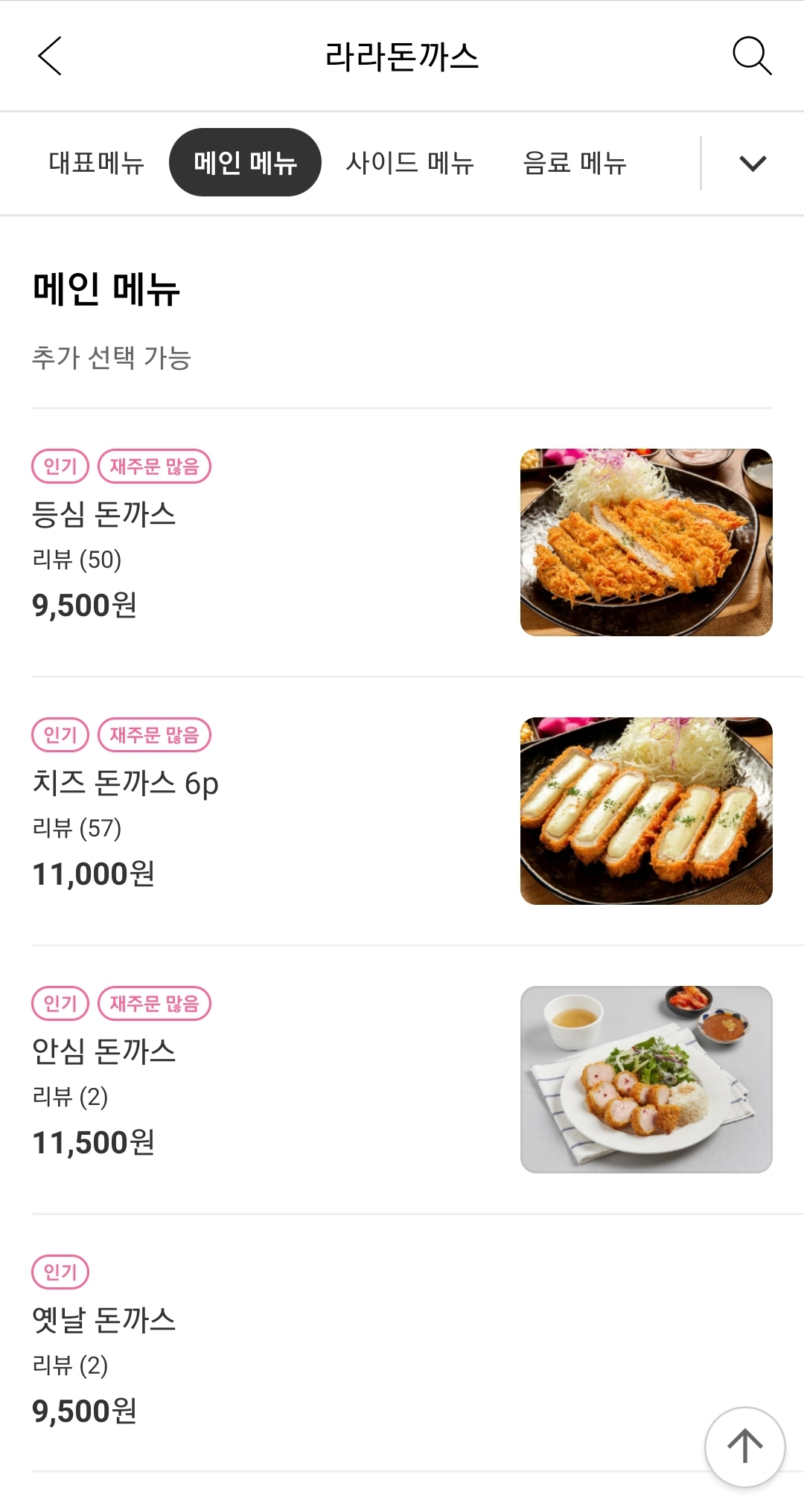Open search magnifier icon

click(x=751, y=57)
